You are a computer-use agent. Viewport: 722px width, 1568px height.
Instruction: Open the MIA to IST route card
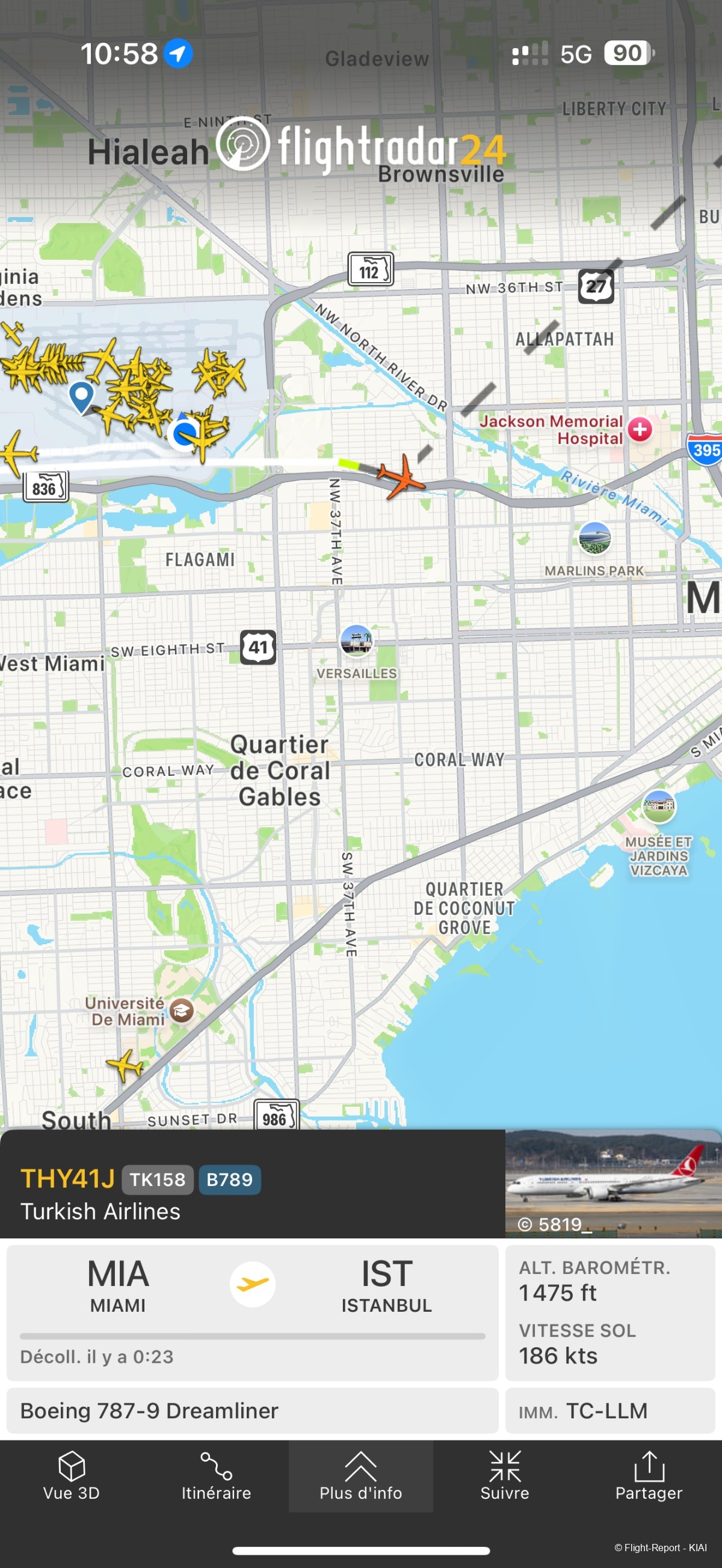252,1311
